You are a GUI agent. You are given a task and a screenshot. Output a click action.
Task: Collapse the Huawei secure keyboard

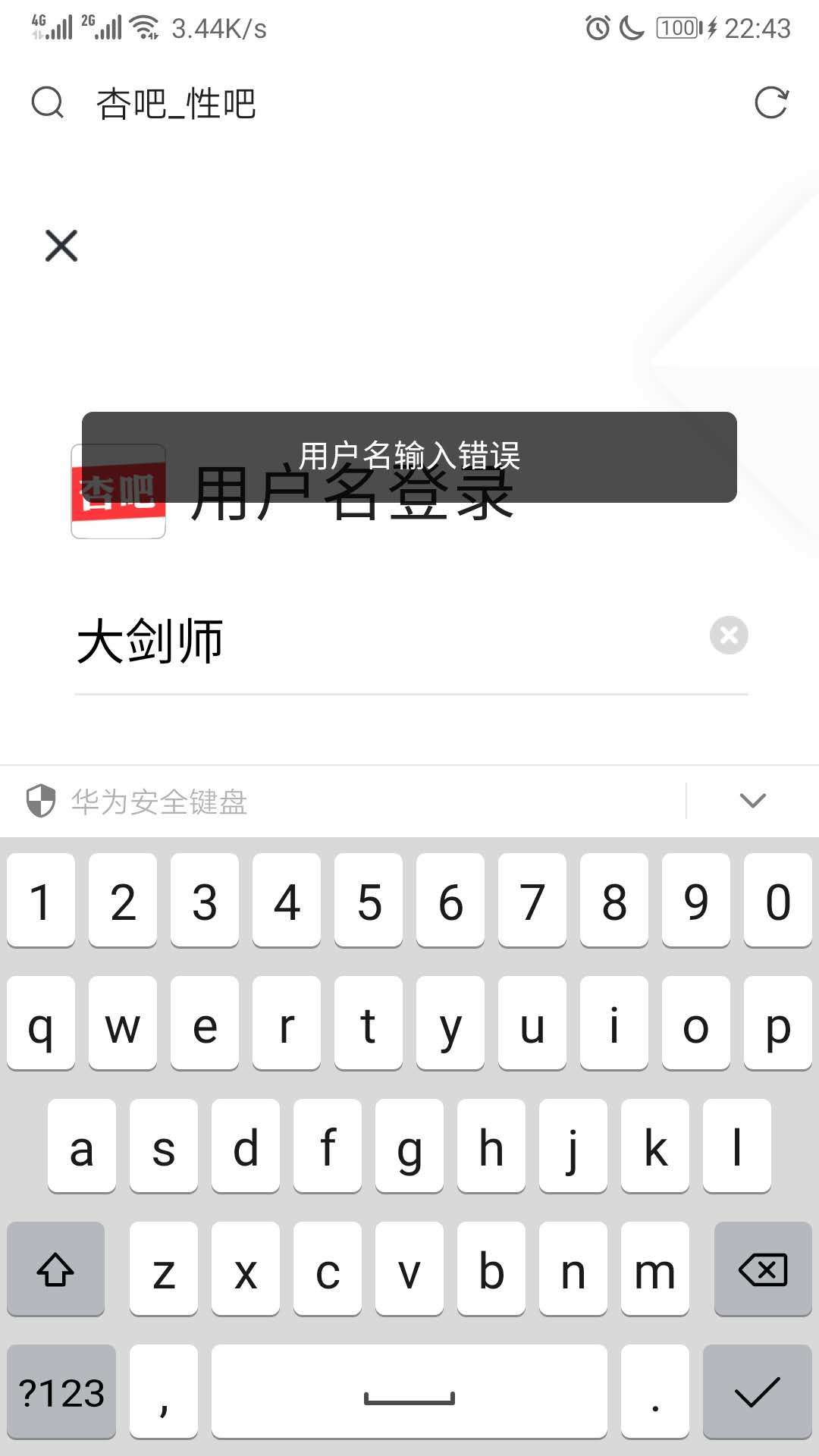coord(752,801)
